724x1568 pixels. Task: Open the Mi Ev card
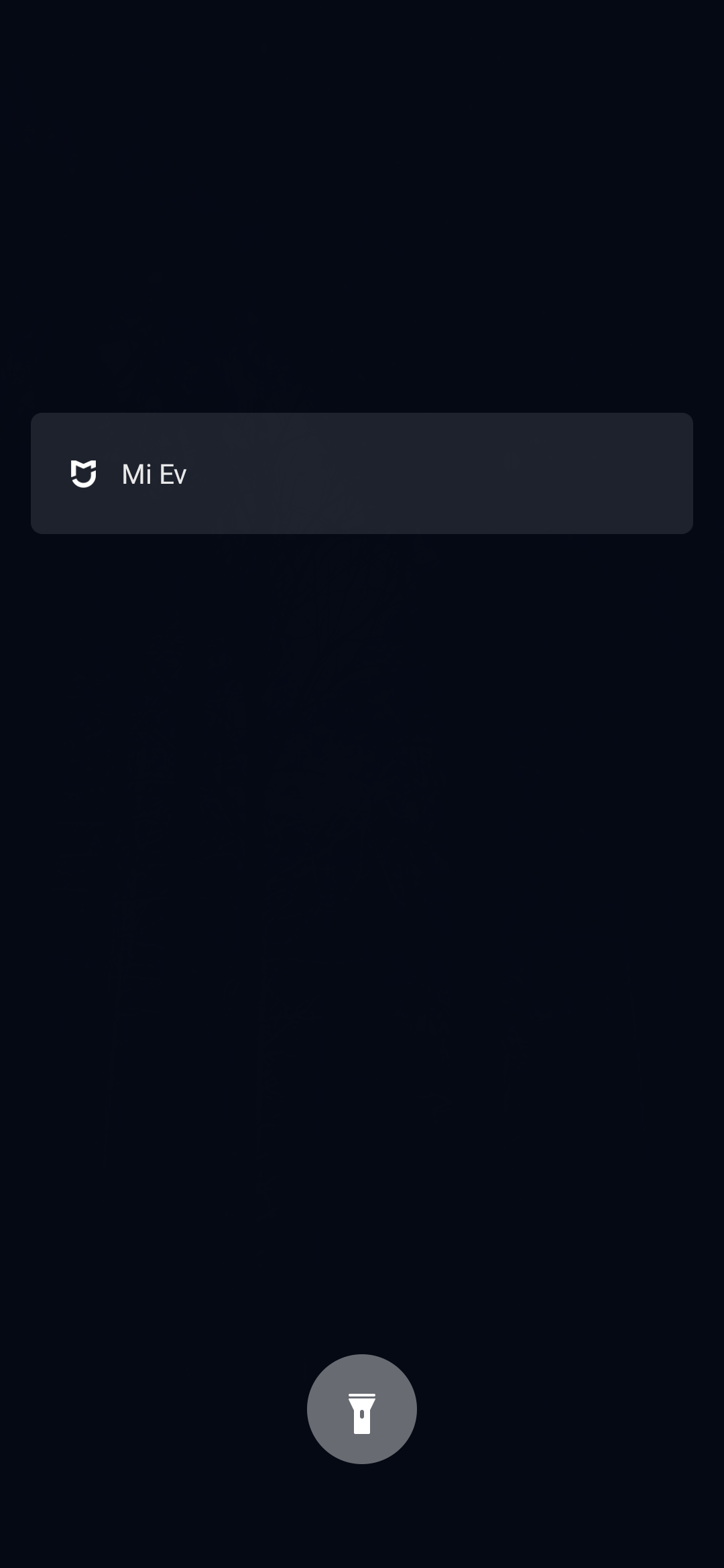pyautogui.click(x=362, y=473)
